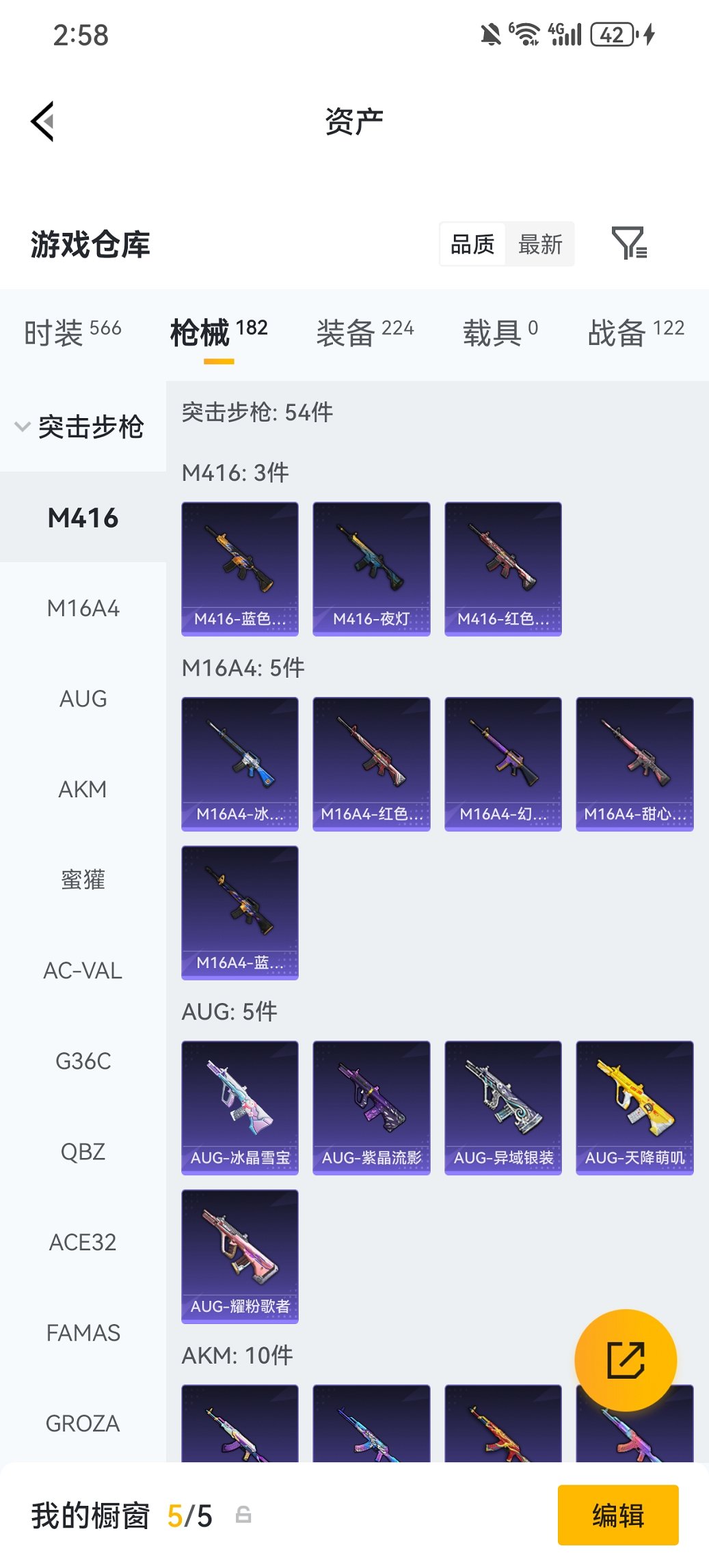Open the filter icon next to 最新
This screenshot has width=709, height=1568.
coord(628,244)
